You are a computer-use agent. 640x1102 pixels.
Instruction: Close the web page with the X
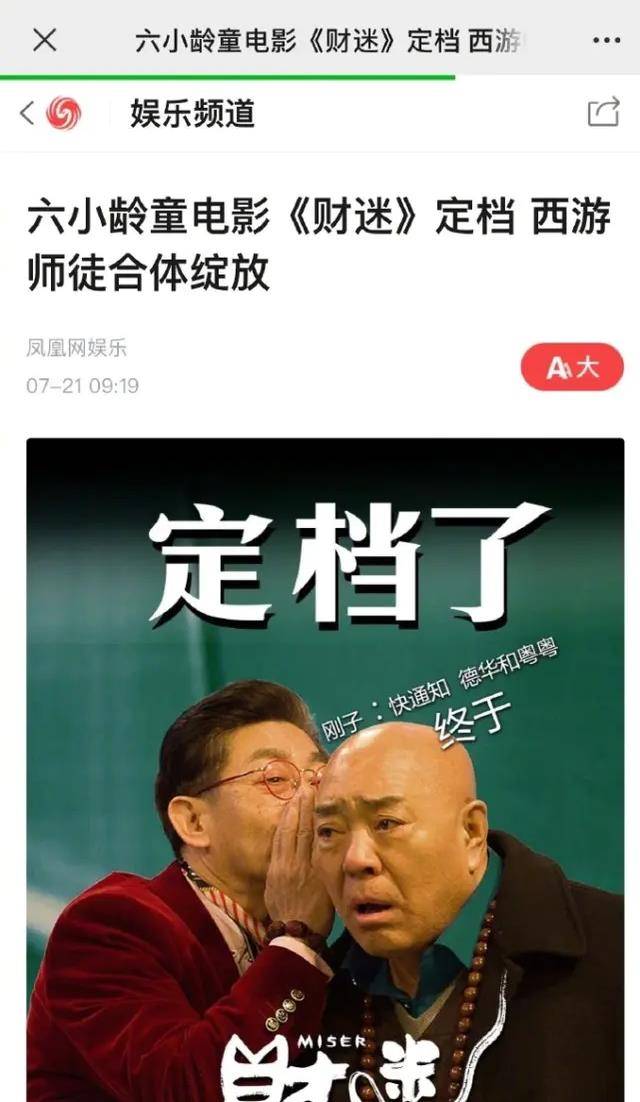[x=44, y=40]
